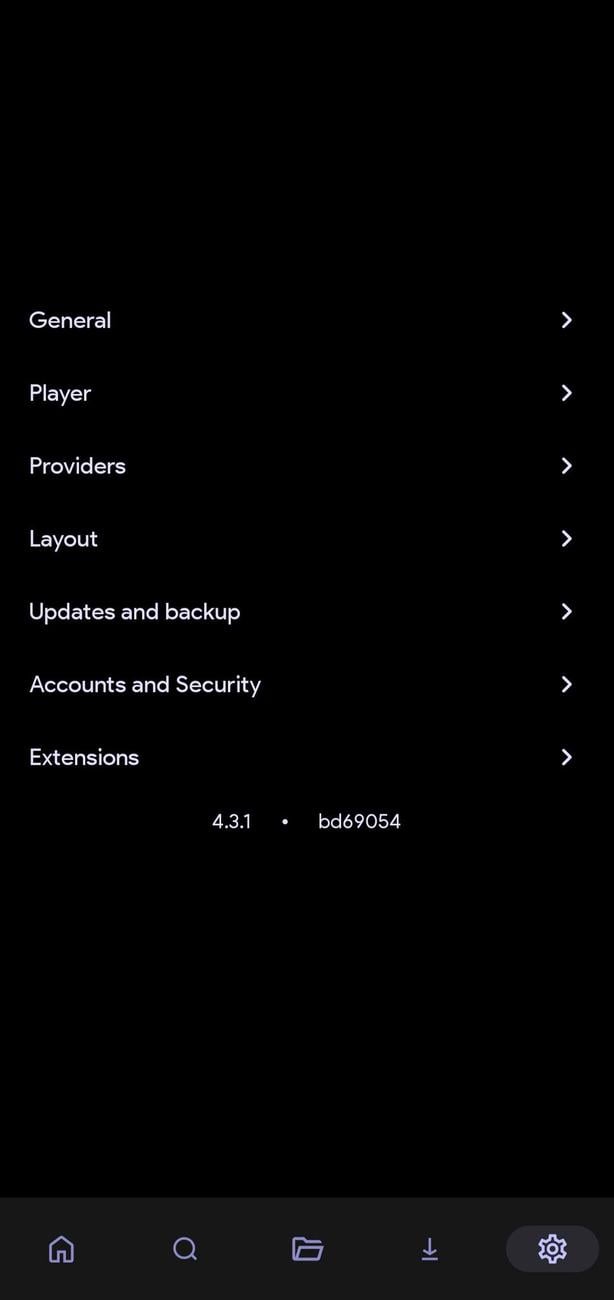Switch to the Search tab
The height and width of the screenshot is (1300, 614).
pos(185,1249)
